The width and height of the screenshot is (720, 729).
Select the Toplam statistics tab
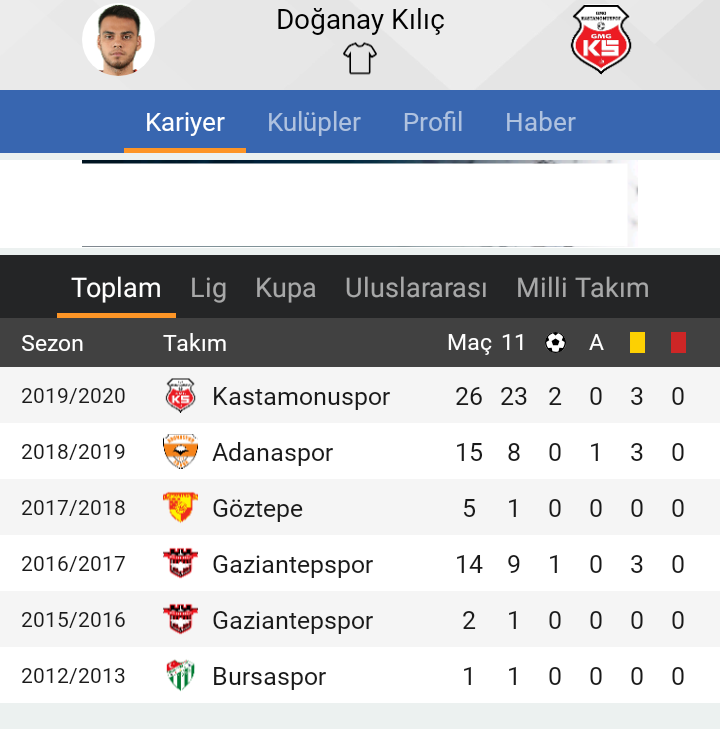click(x=116, y=288)
